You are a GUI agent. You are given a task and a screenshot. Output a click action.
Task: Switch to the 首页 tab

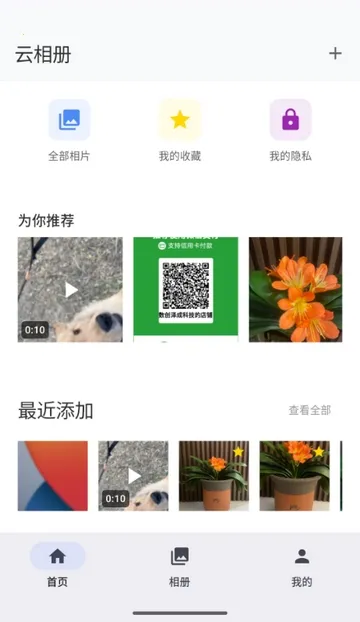coord(57,565)
